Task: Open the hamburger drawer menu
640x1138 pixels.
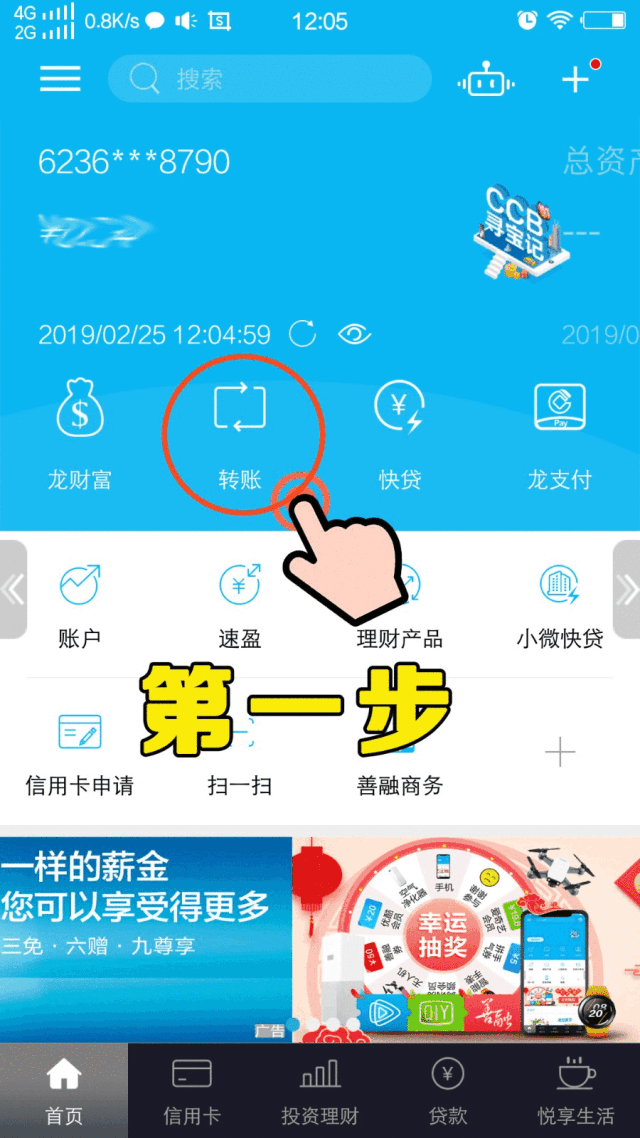Action: [x=60, y=79]
